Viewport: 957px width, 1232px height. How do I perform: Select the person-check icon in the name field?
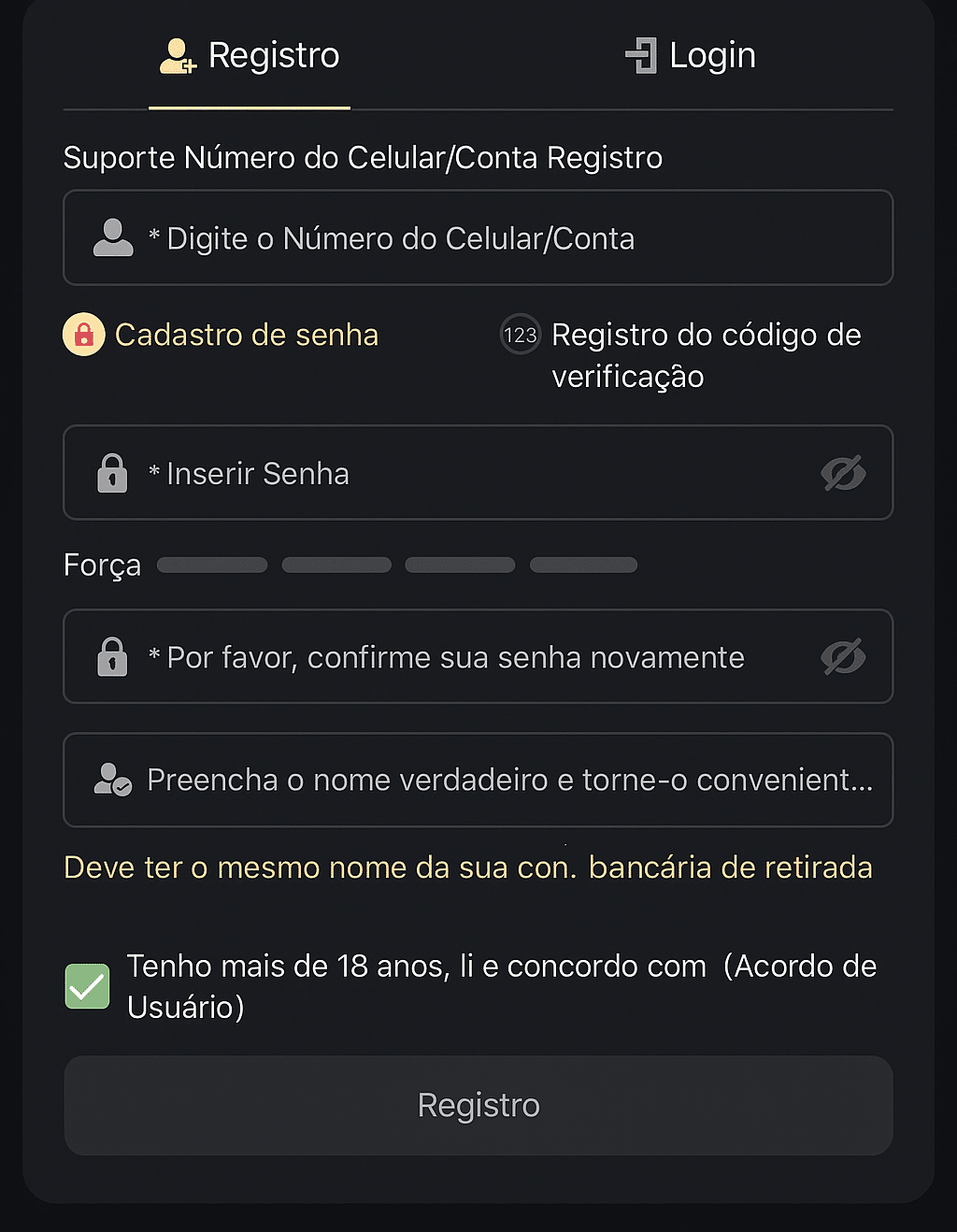(x=112, y=780)
